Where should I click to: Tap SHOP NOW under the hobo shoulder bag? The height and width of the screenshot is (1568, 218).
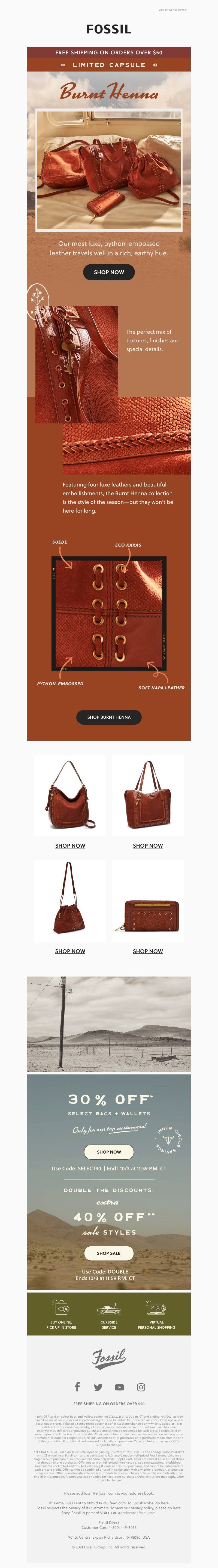[x=70, y=845]
